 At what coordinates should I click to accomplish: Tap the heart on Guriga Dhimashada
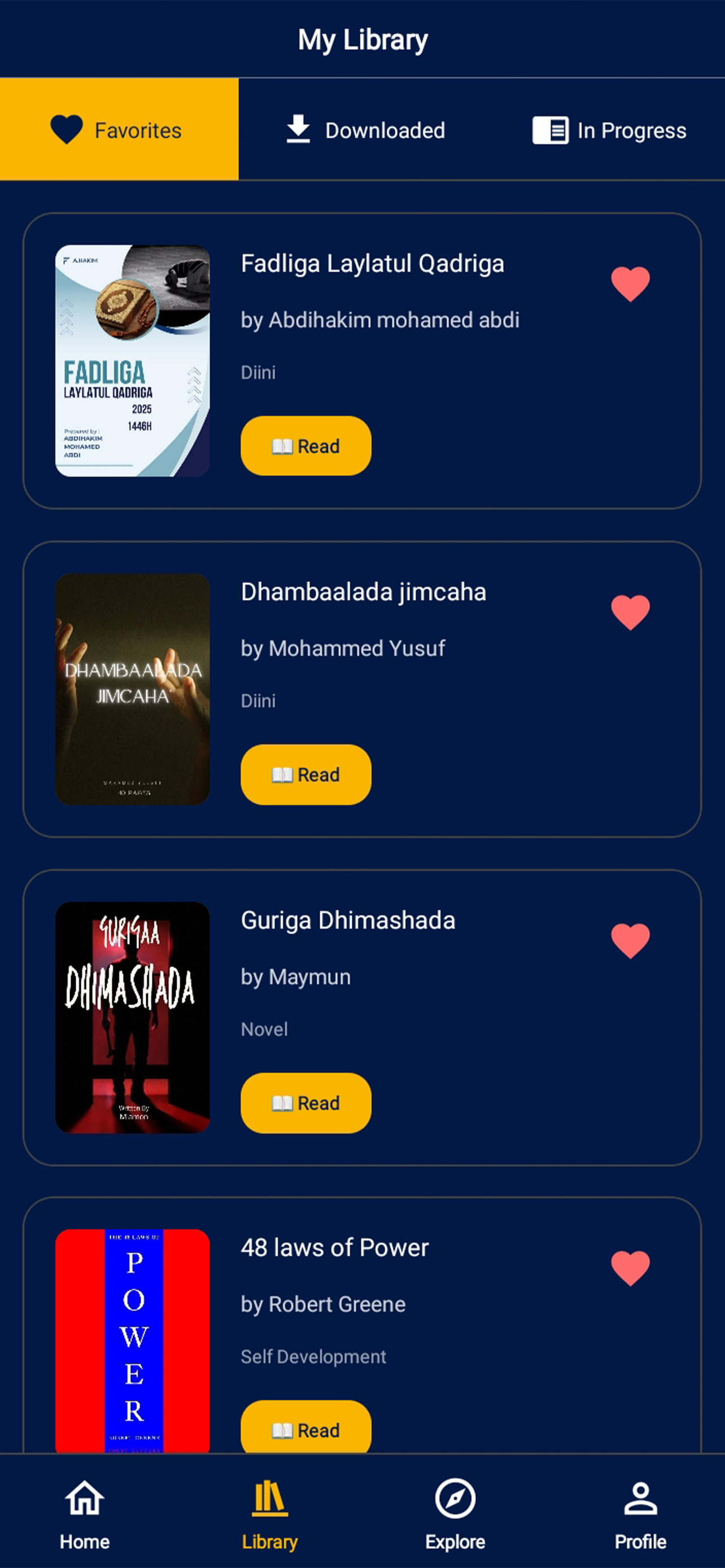pyautogui.click(x=630, y=940)
